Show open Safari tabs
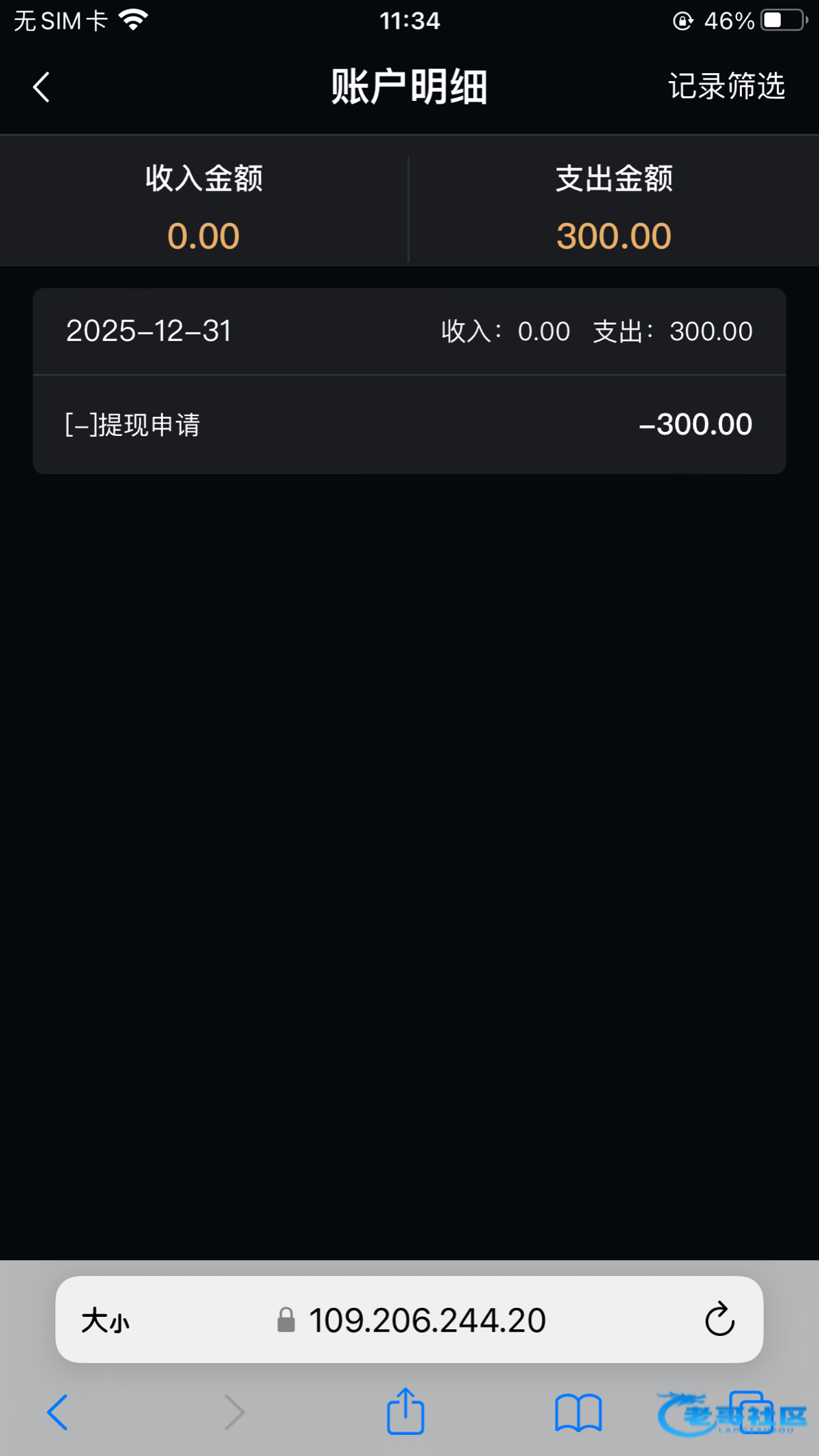The width and height of the screenshot is (819, 1456). point(751,1412)
